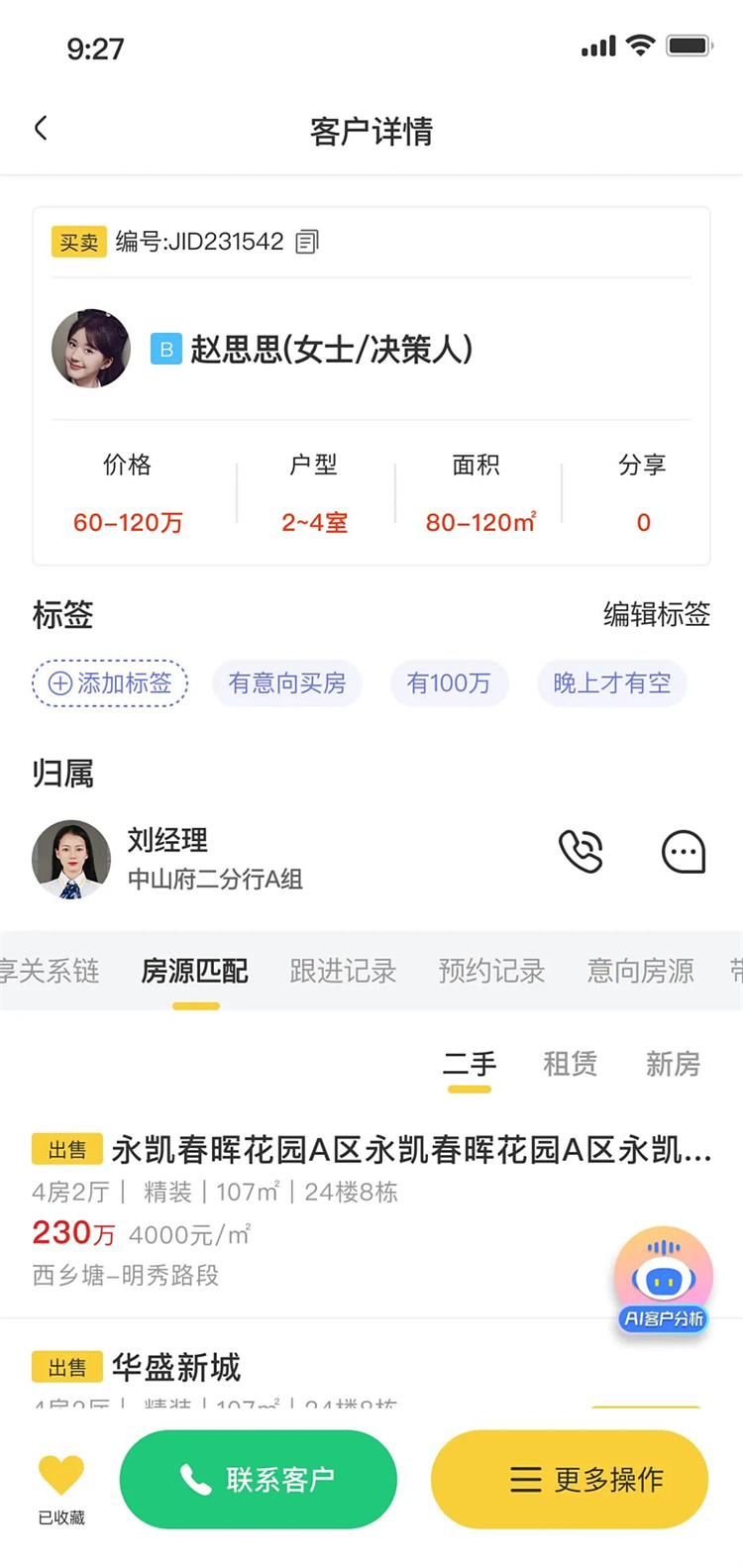Go back from 客户详情 page
The width and height of the screenshot is (743, 1568).
pyautogui.click(x=41, y=129)
